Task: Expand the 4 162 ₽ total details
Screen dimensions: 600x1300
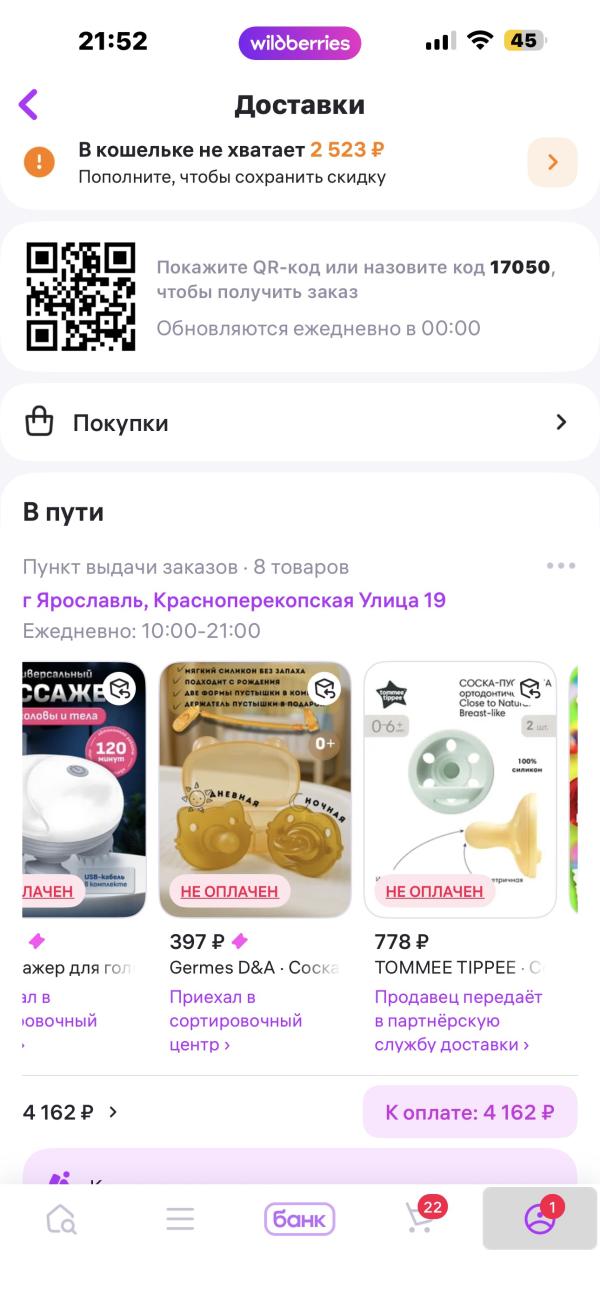Action: [70, 1112]
